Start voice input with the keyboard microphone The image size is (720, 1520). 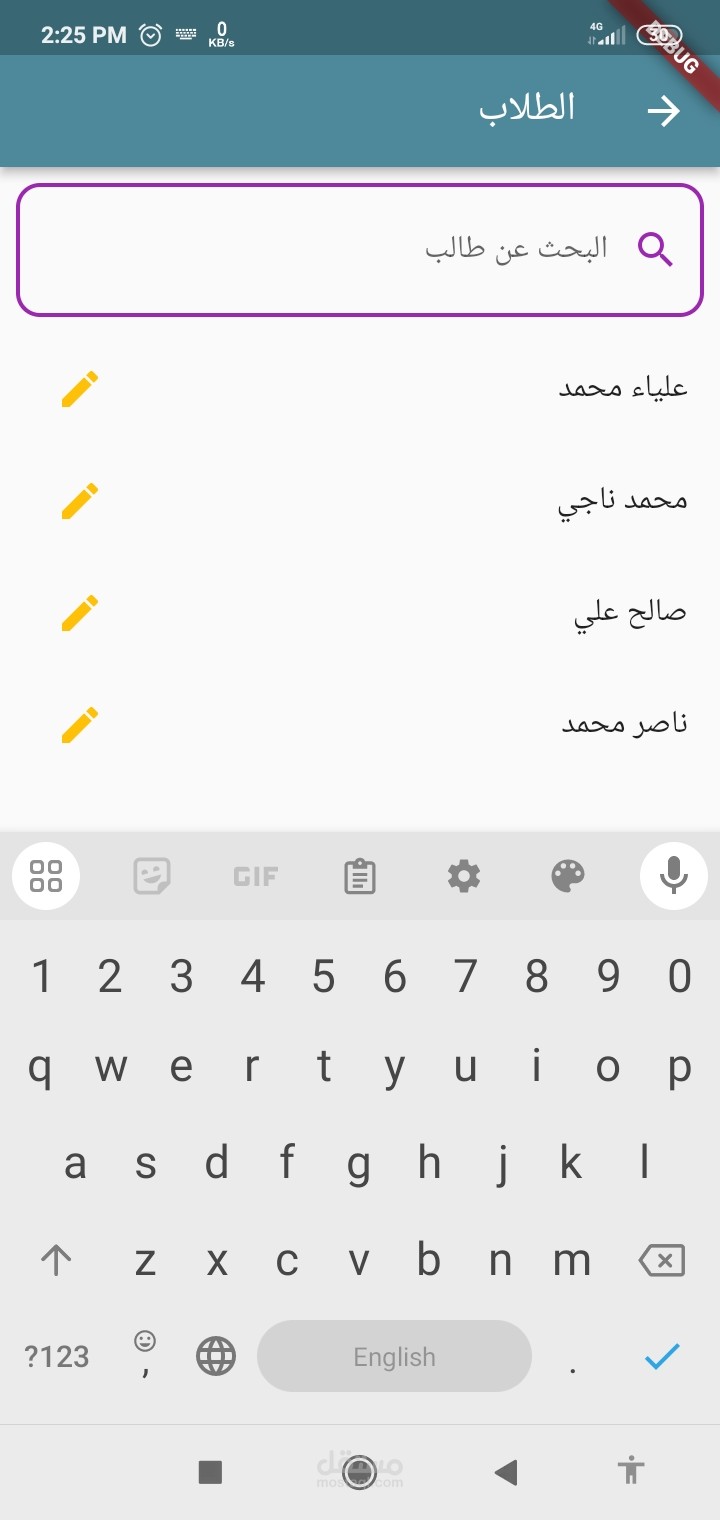click(x=674, y=876)
